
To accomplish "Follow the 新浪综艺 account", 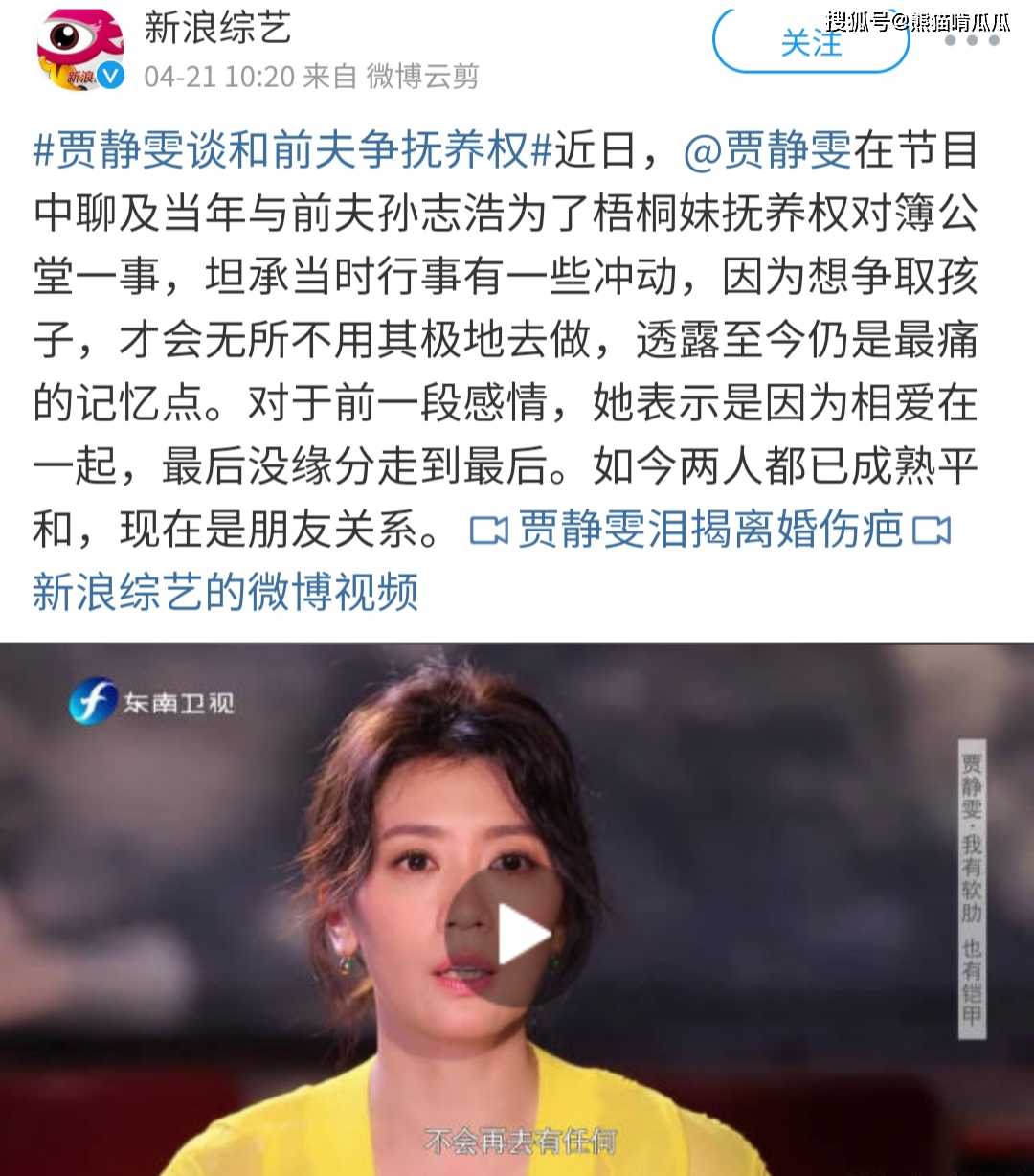I will pos(810,43).
